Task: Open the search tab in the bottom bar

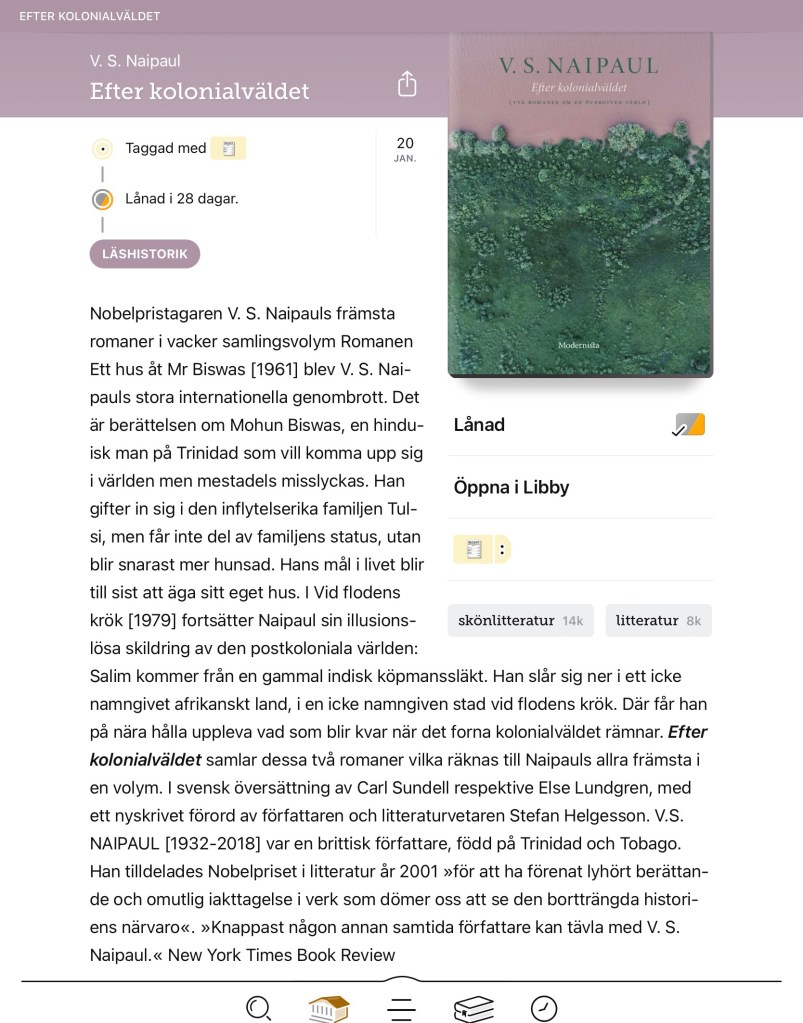Action: [258, 1008]
